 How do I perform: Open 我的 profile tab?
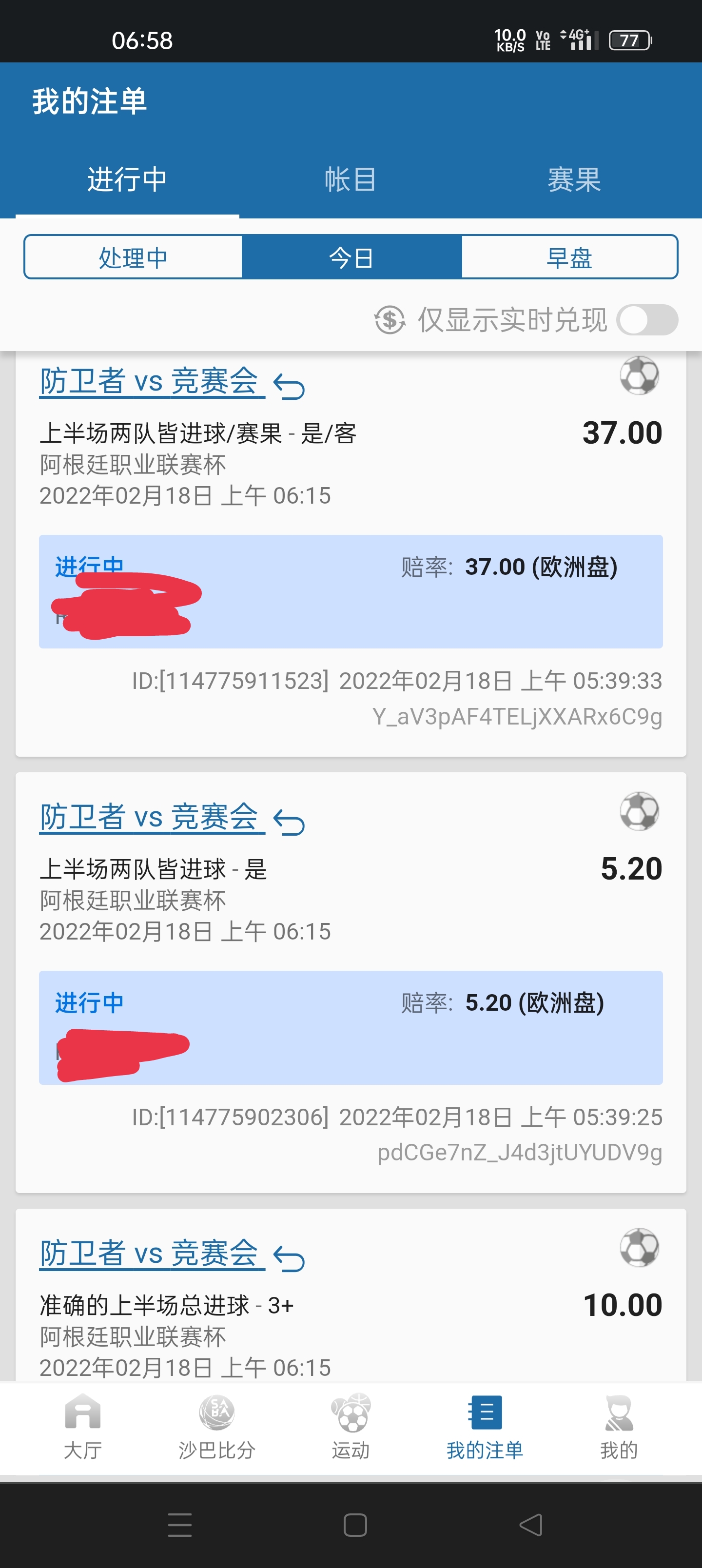[619, 1427]
